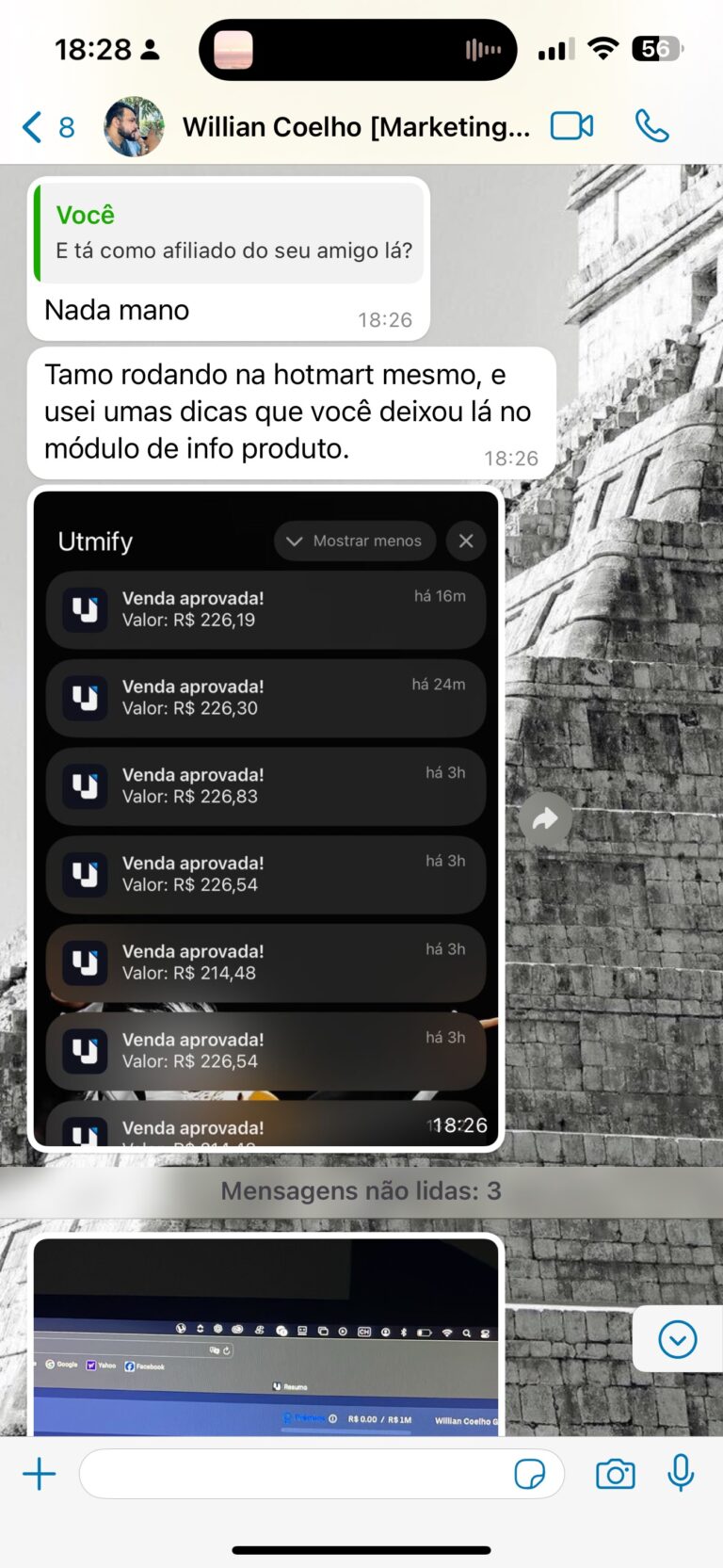
Task: Open the sticker picker in the message field
Action: coord(533,1474)
